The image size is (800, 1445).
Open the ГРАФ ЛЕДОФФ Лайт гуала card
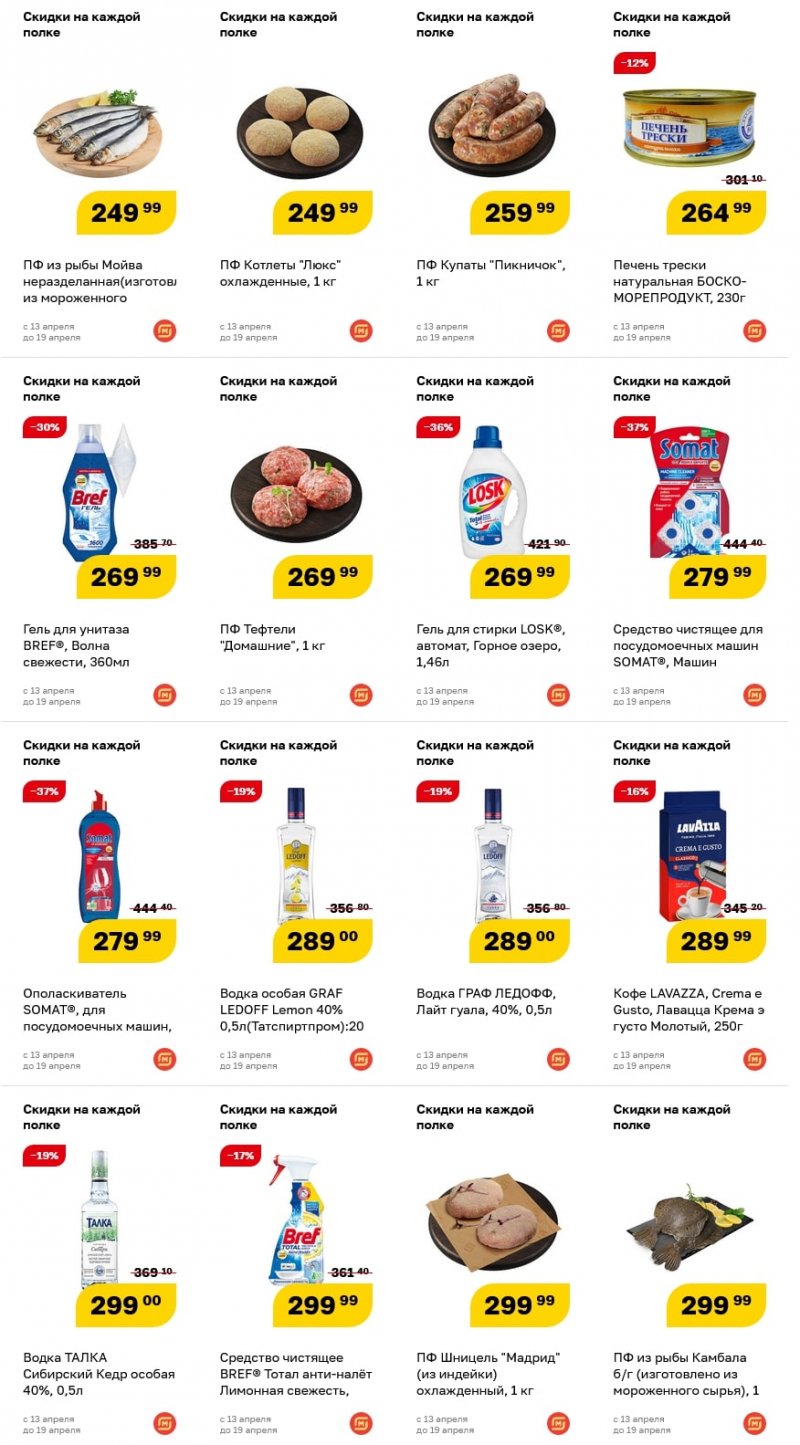(493, 904)
